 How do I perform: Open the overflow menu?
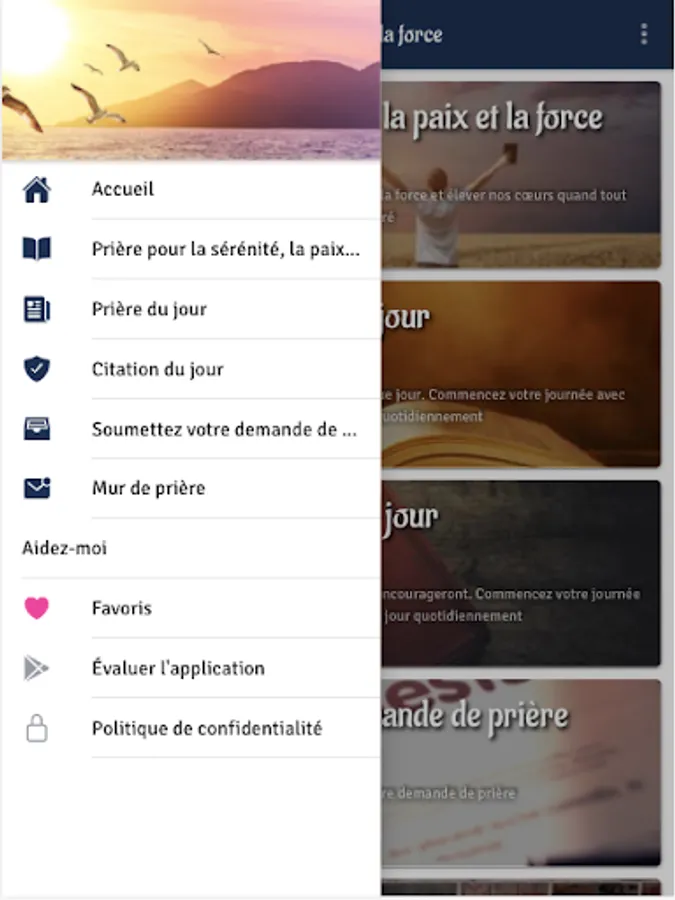(643, 34)
